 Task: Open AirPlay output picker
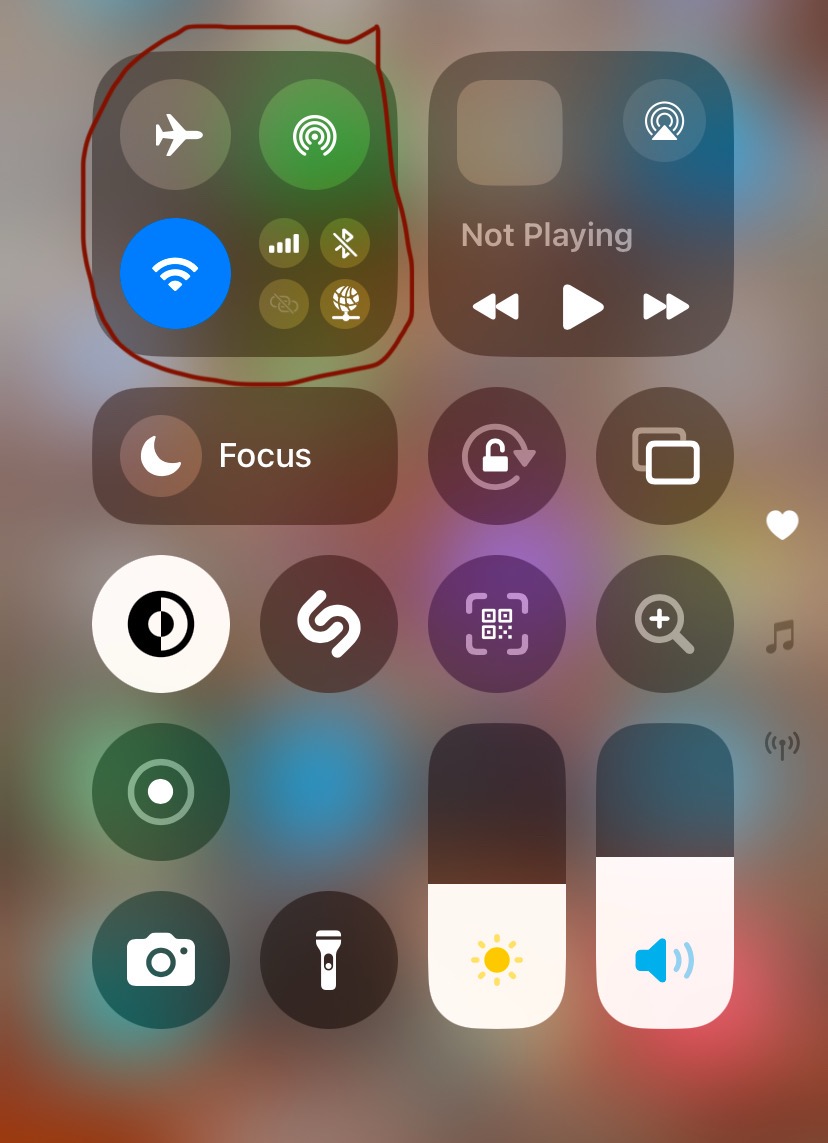(x=664, y=122)
